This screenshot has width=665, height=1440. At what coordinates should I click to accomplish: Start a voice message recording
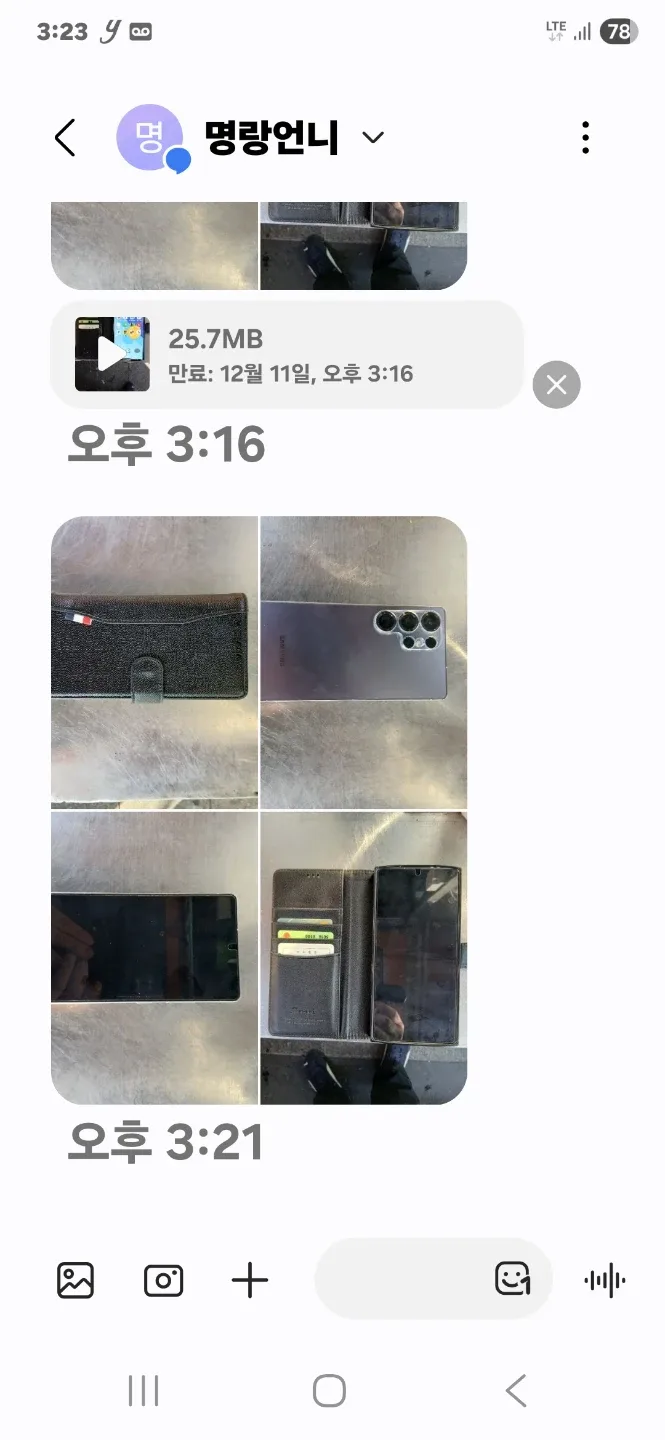click(605, 1280)
